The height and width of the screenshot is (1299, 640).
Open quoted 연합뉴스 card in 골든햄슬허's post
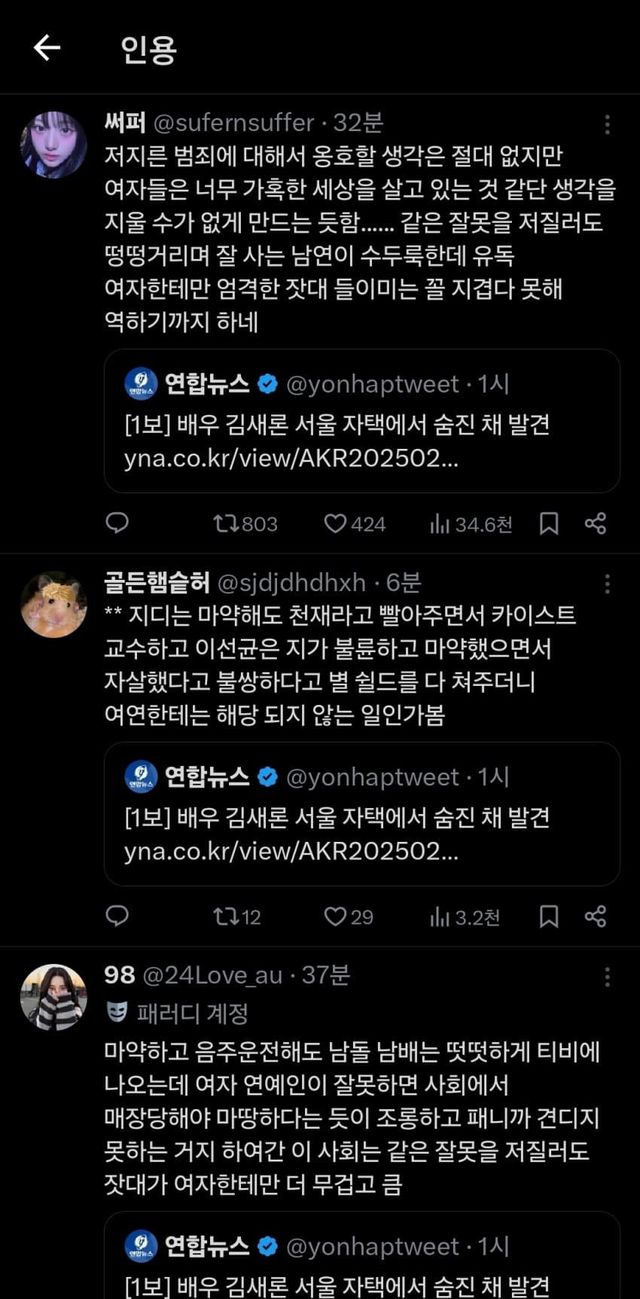click(362, 813)
